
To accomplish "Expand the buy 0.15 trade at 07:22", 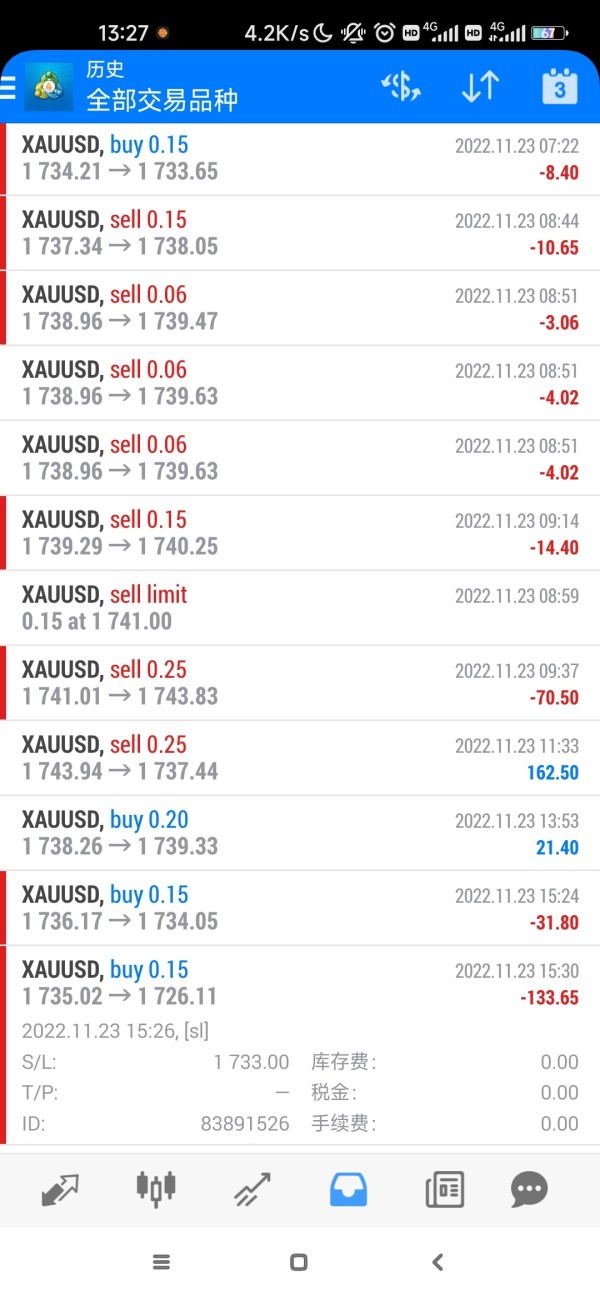I will click(300, 158).
